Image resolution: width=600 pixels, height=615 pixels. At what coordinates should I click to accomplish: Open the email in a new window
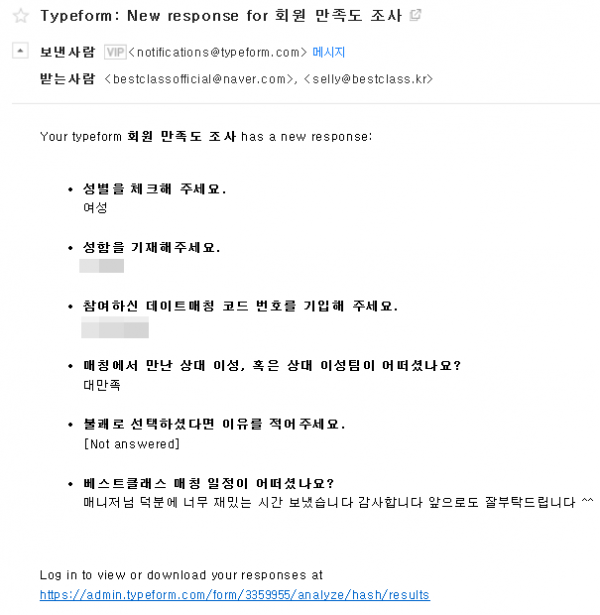click(415, 17)
